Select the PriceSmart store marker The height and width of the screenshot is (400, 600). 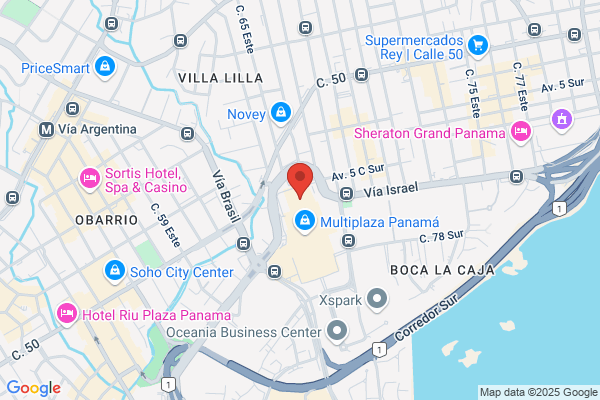click(x=105, y=67)
